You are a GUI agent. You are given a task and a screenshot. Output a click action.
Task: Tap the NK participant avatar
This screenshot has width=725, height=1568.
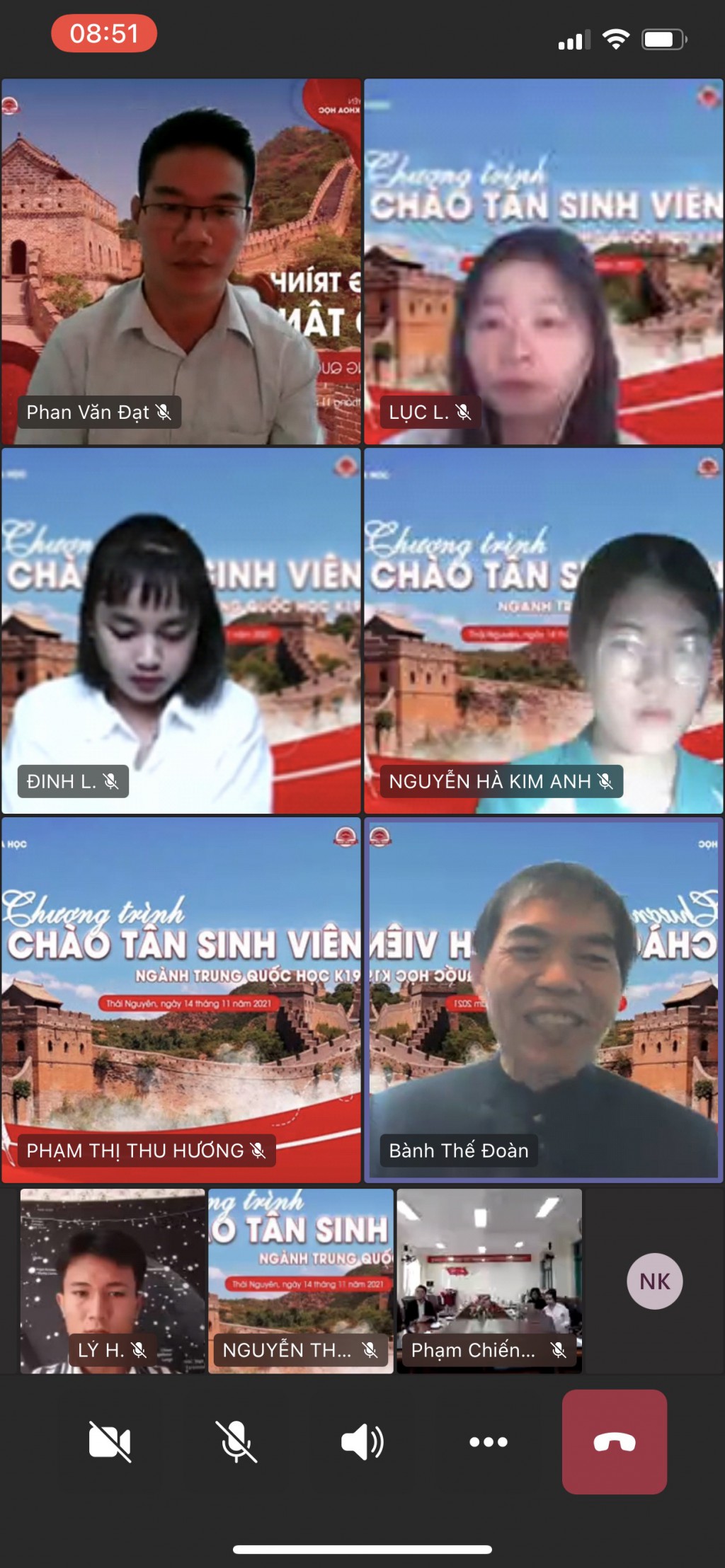click(654, 1281)
